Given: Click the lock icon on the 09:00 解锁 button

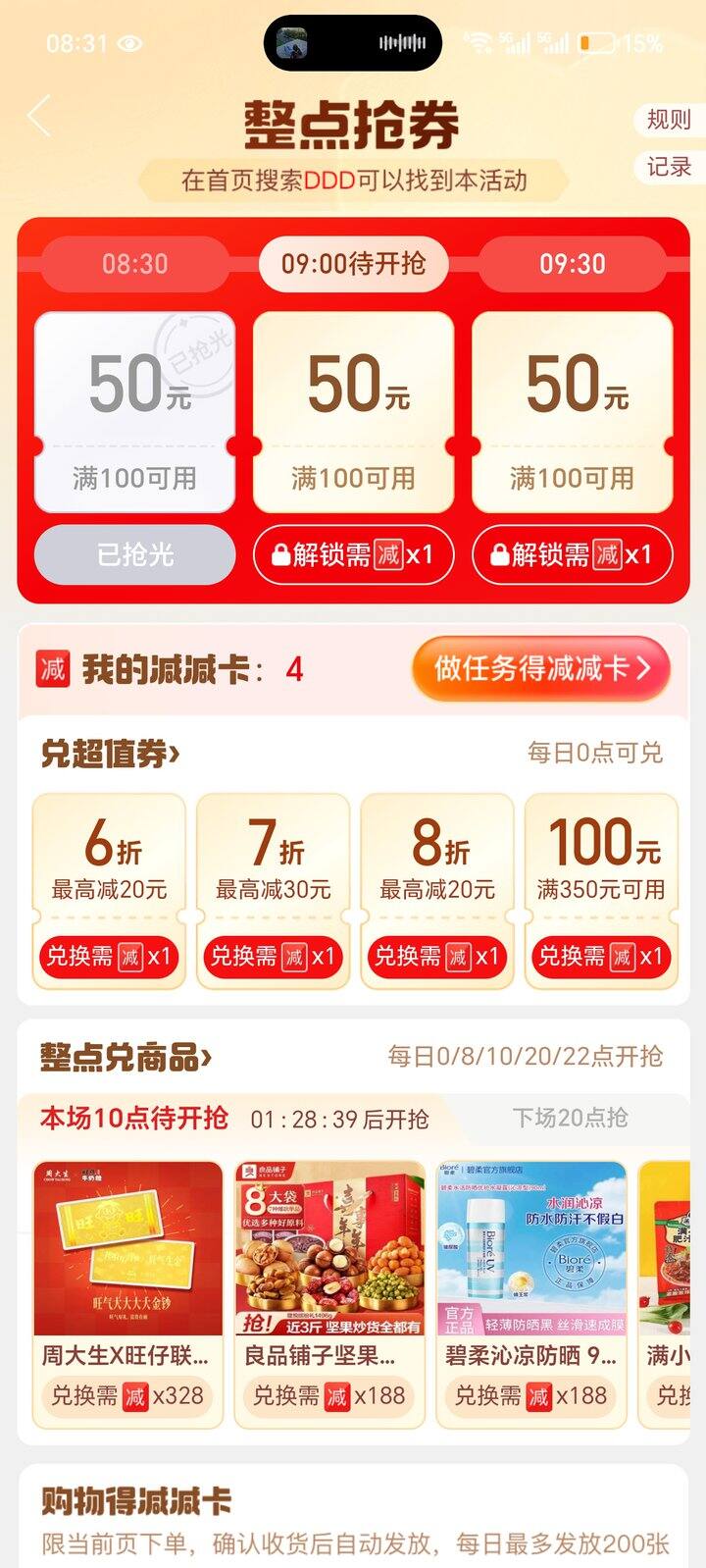Looking at the screenshot, I should click(283, 555).
